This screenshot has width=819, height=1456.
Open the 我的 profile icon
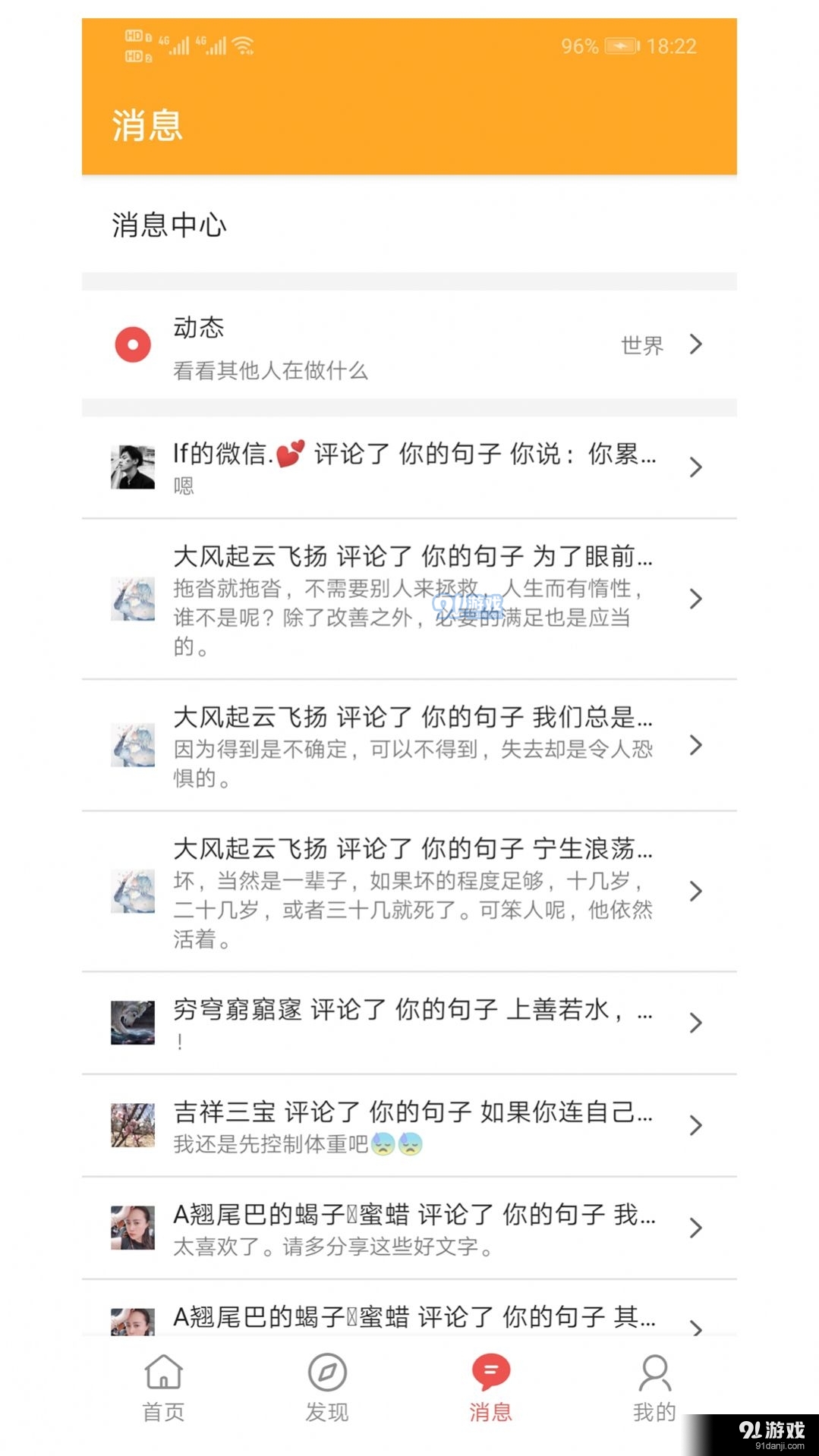[654, 1373]
